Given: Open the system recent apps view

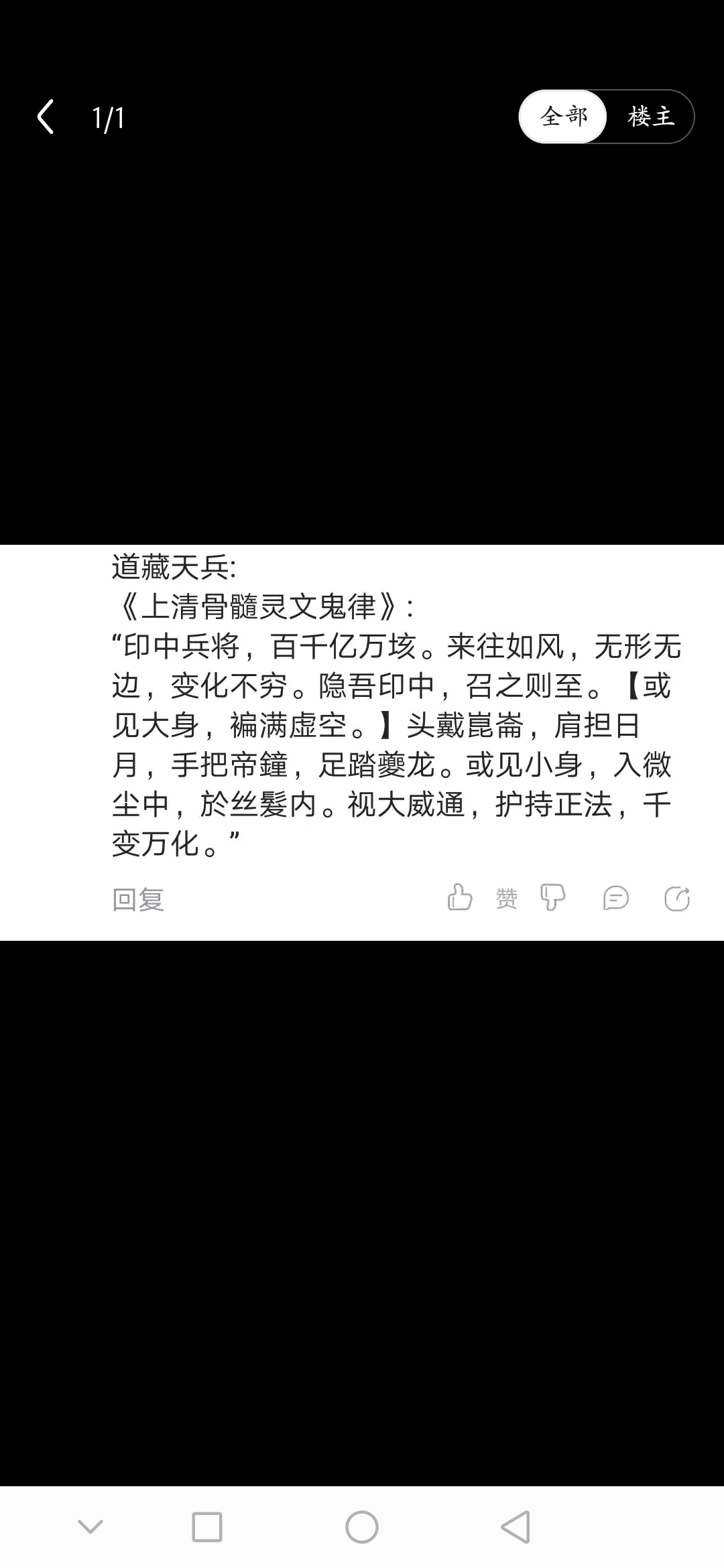Looking at the screenshot, I should (207, 1527).
